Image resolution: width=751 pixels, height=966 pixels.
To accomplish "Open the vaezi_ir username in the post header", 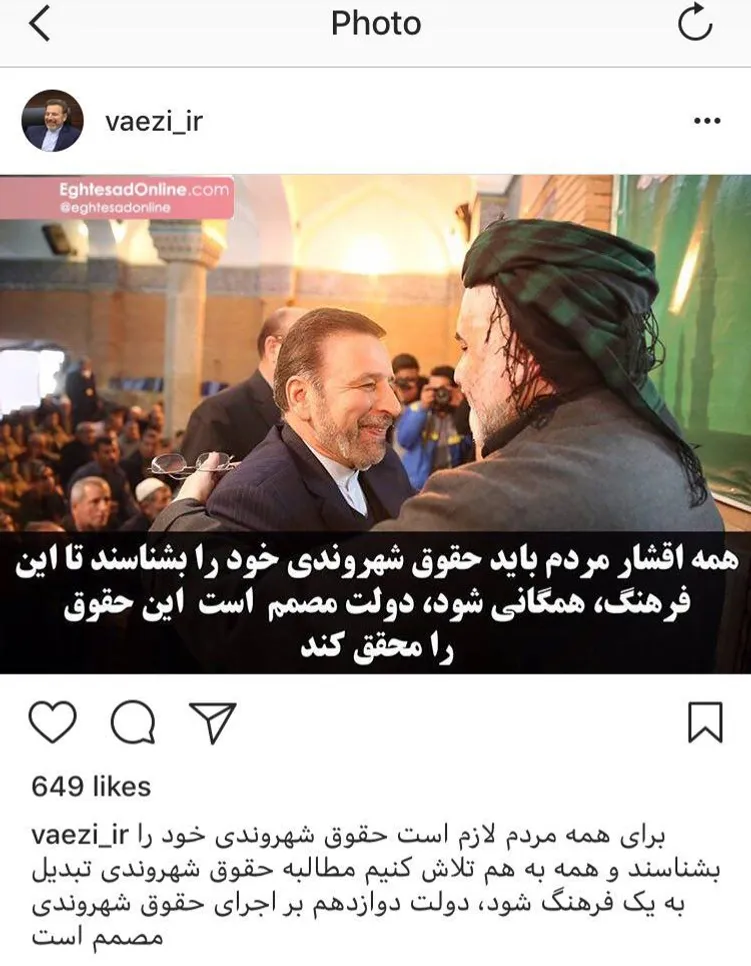I will (153, 121).
